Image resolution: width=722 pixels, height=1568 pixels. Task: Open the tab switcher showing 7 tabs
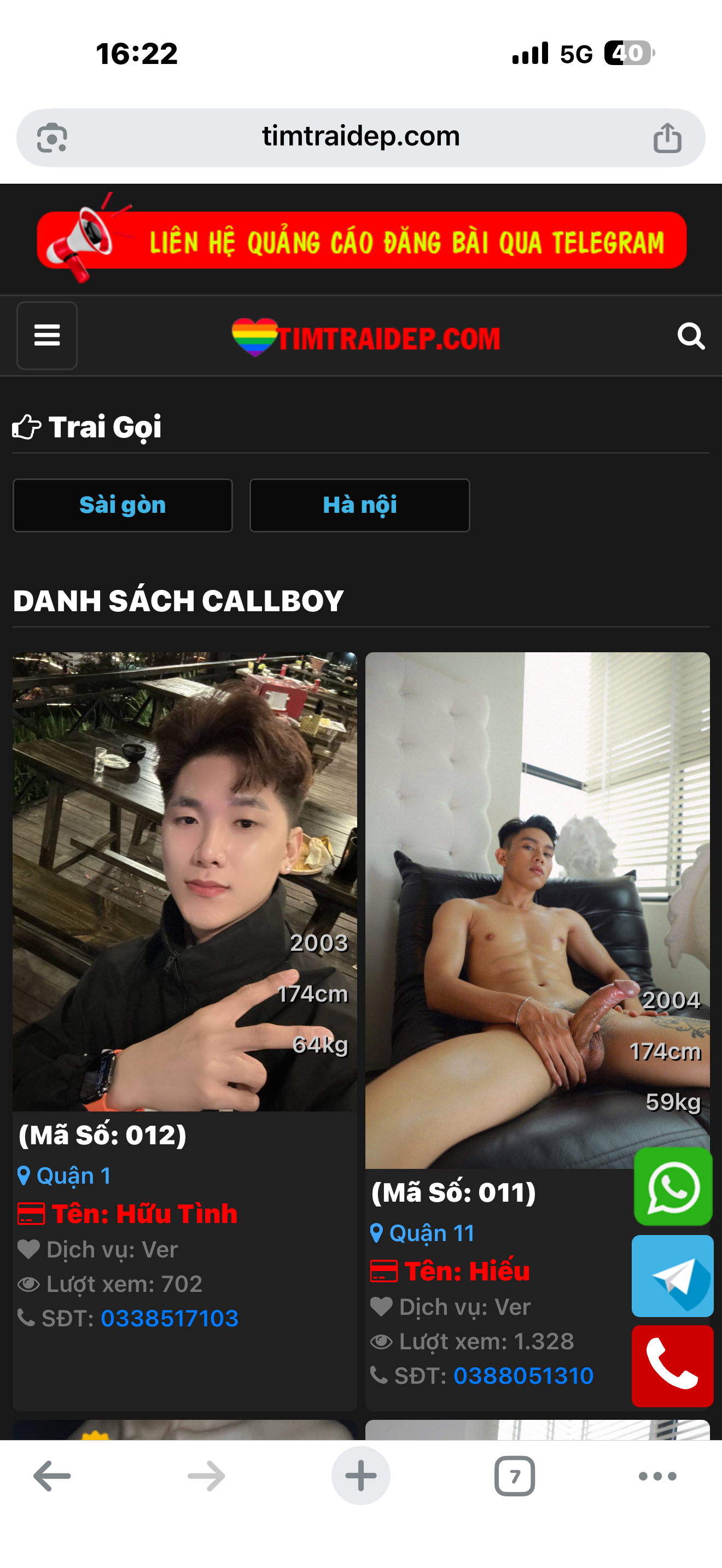pos(514,1476)
